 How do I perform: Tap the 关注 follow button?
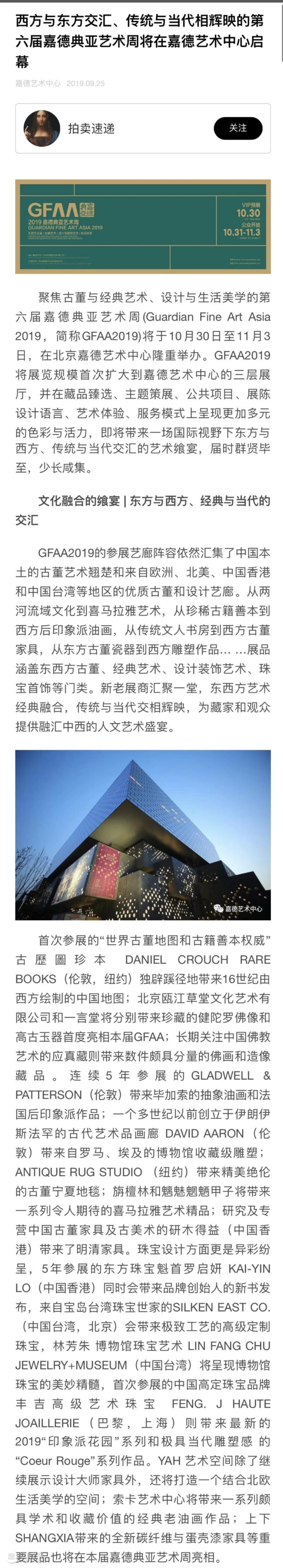(x=238, y=128)
